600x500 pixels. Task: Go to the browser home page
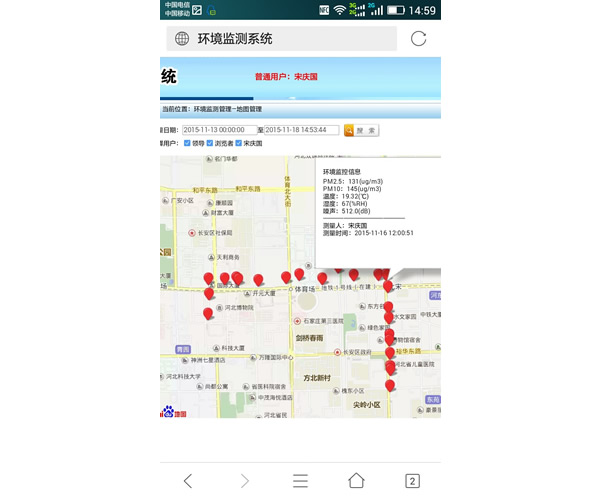[x=356, y=481]
